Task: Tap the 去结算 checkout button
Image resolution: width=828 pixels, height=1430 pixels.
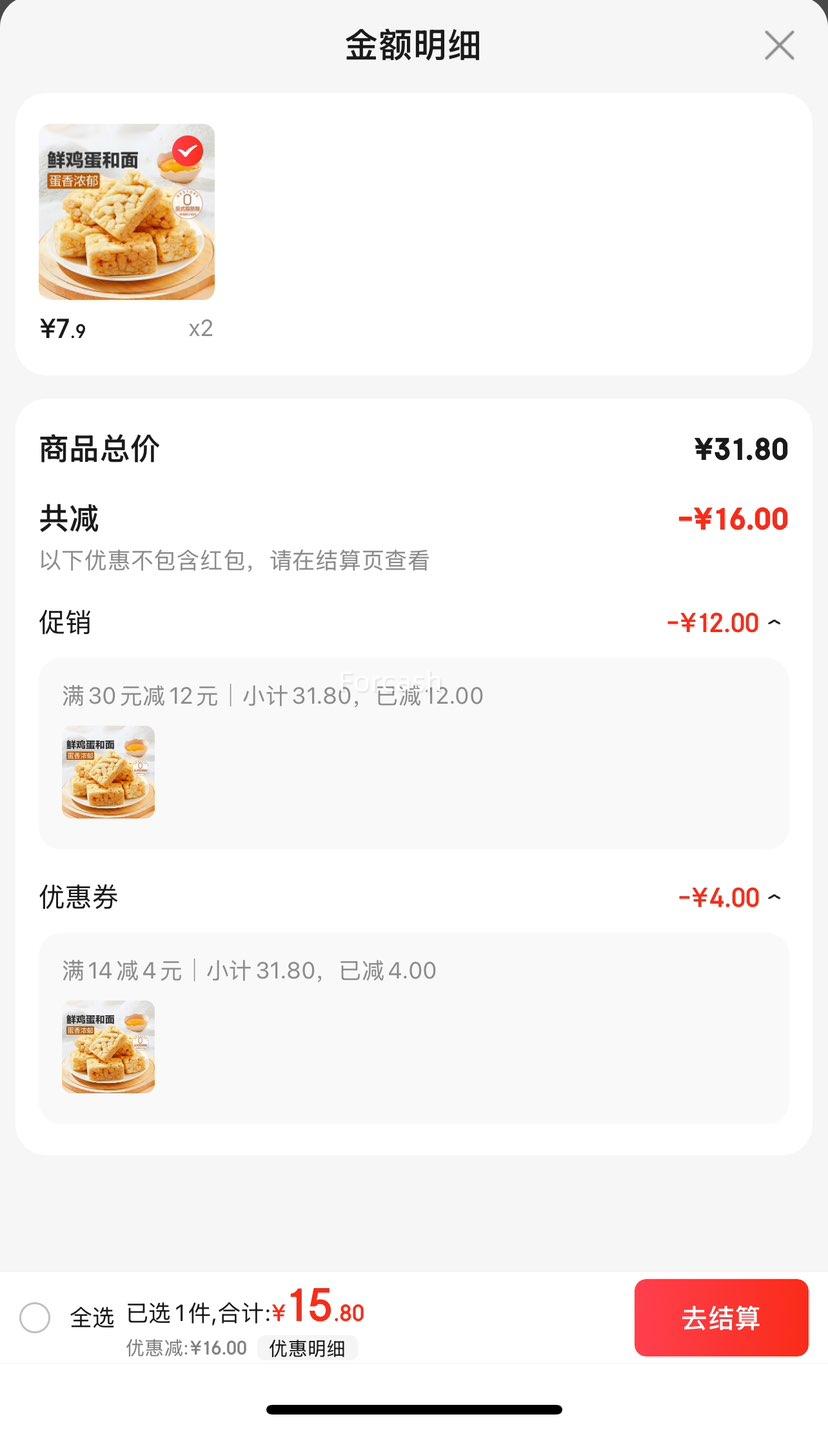Action: click(x=721, y=1318)
